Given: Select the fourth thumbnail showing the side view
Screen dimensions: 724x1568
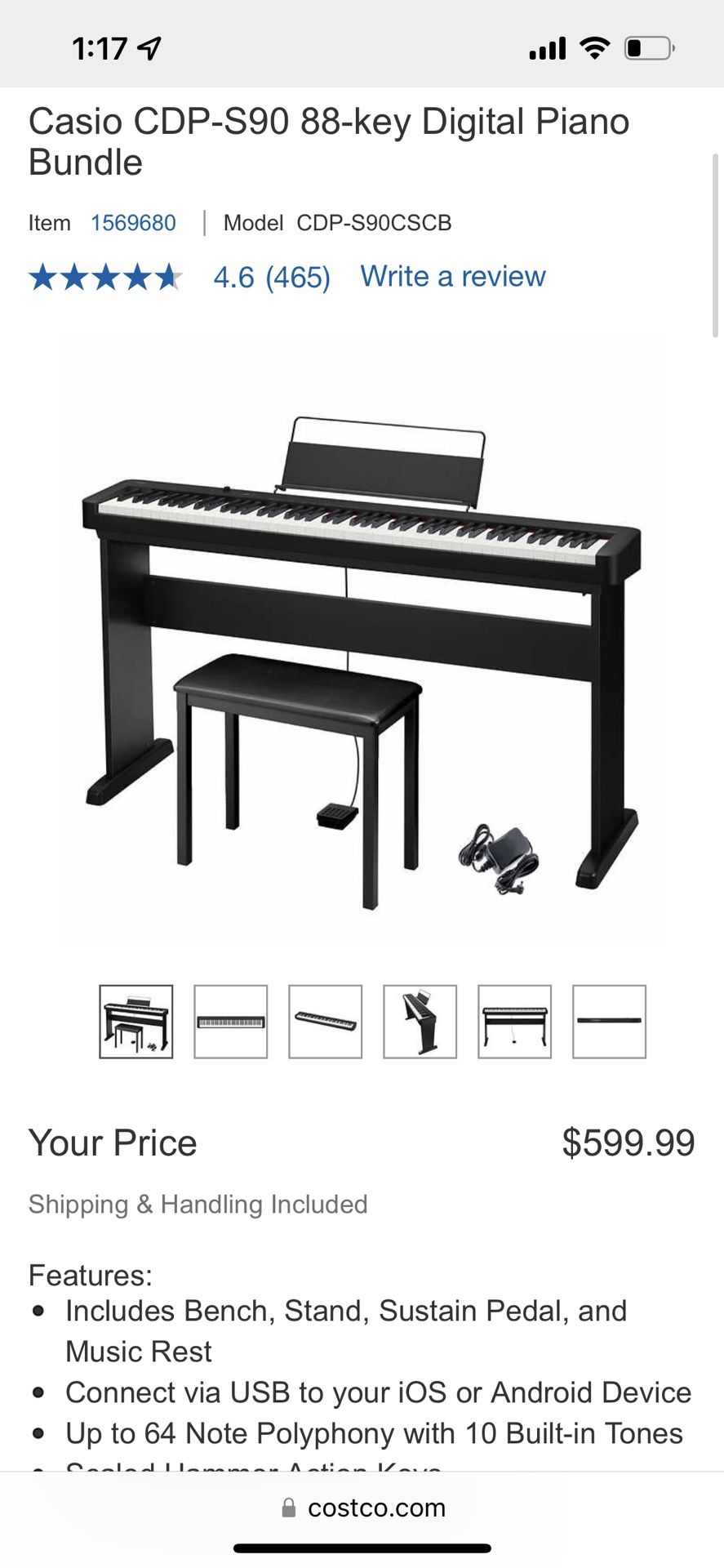Looking at the screenshot, I should click(420, 1022).
